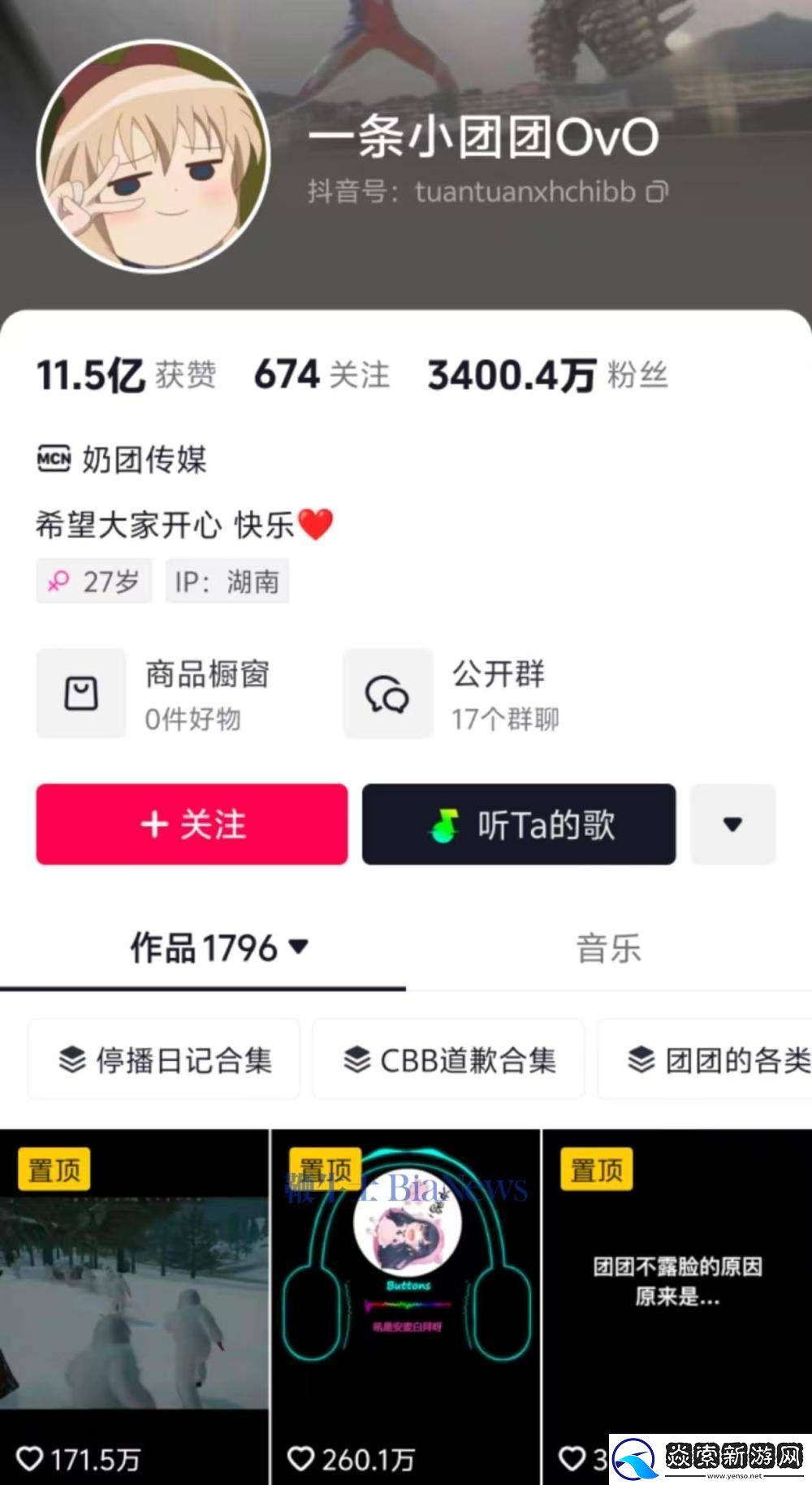812x1485 pixels.
Task: Select the gender icon in the 27岁 tag
Action: click(58, 580)
